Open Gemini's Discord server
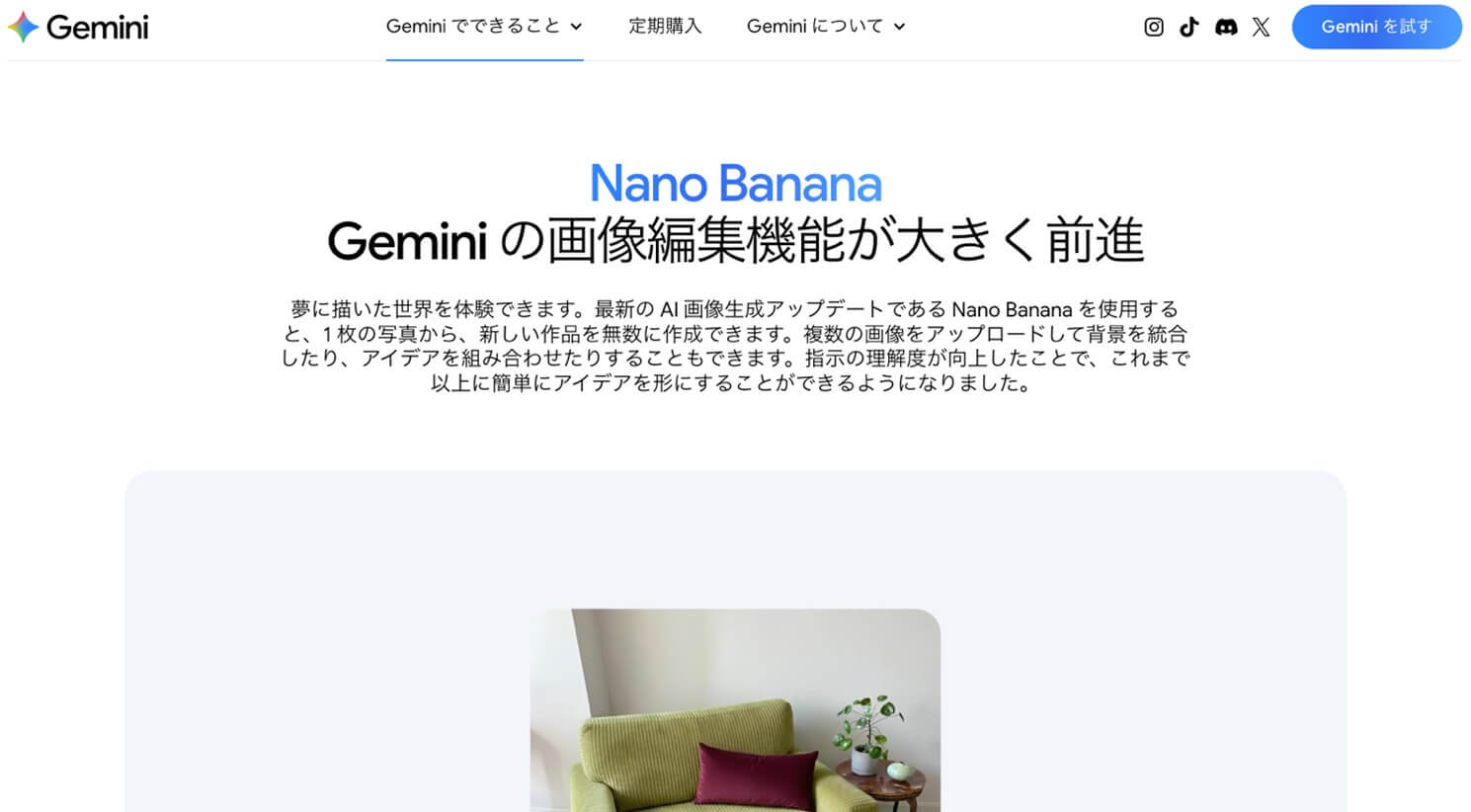 click(x=1226, y=27)
